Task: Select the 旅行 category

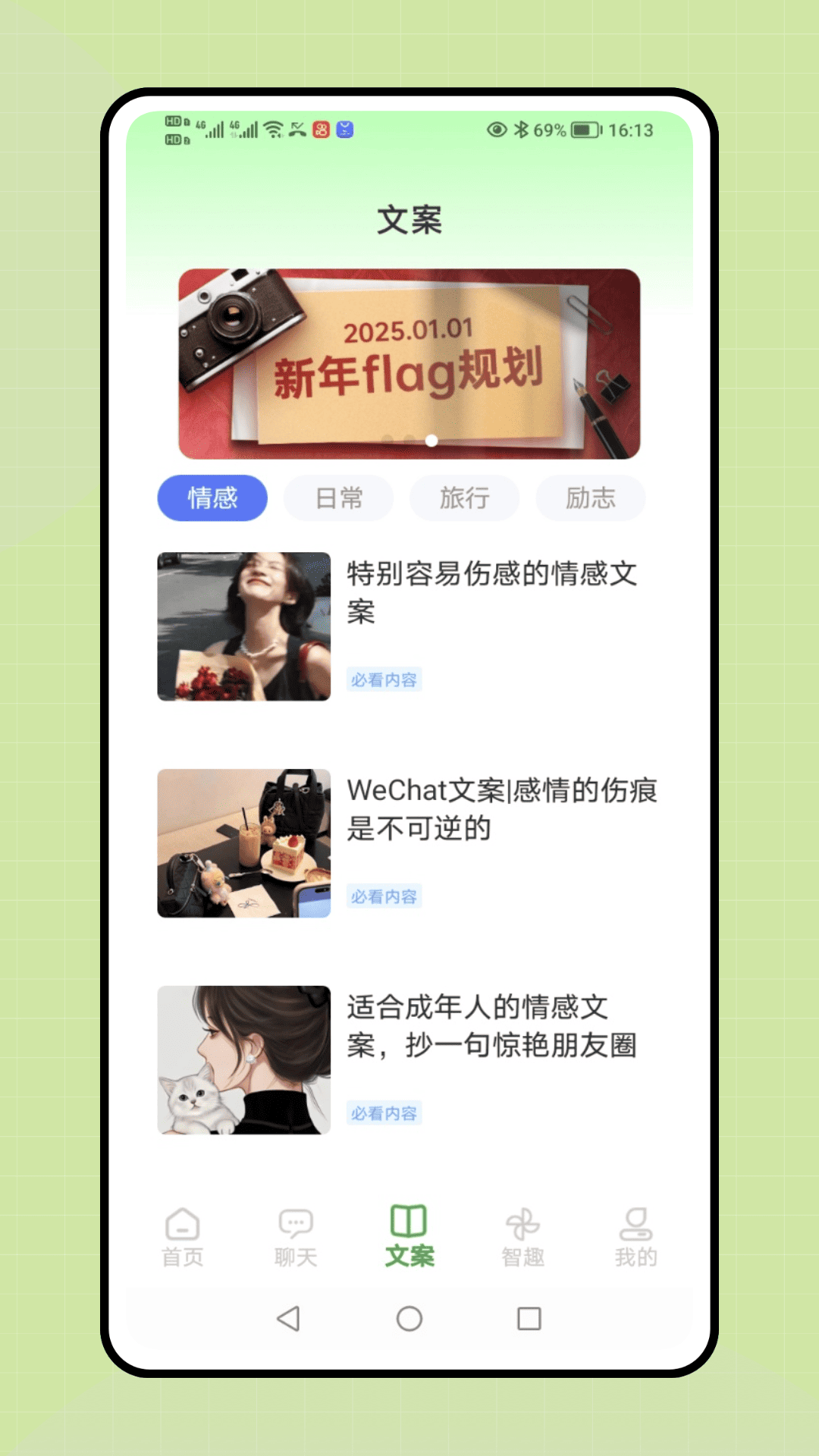Action: click(464, 497)
